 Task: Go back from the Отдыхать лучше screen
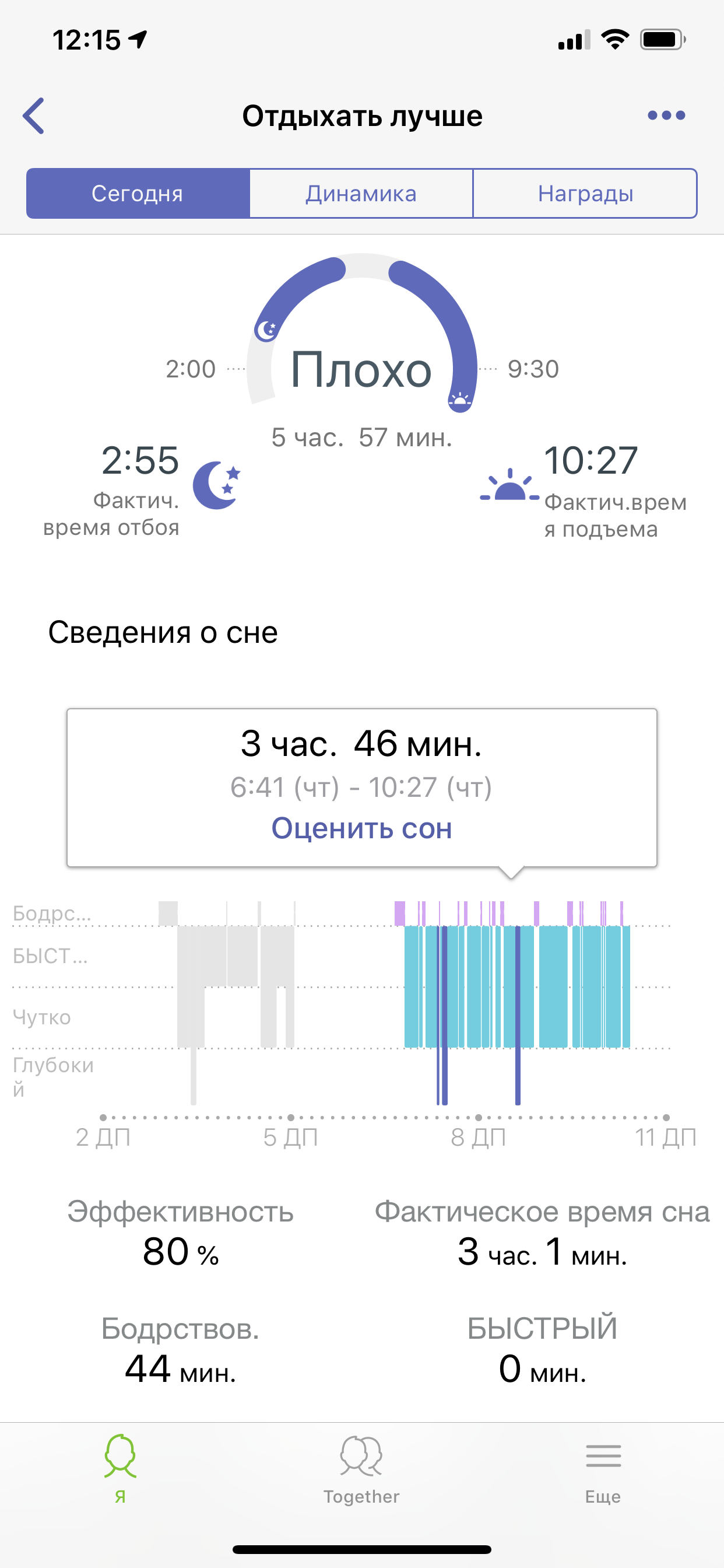tap(34, 116)
